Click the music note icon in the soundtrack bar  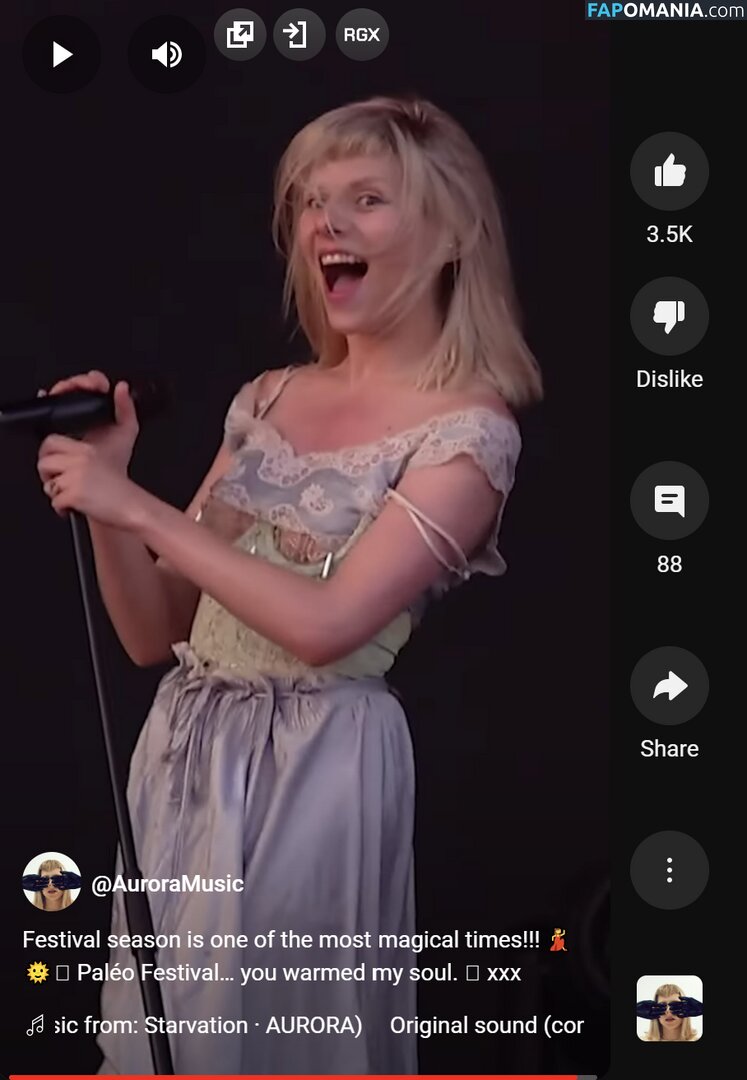click(30, 1024)
